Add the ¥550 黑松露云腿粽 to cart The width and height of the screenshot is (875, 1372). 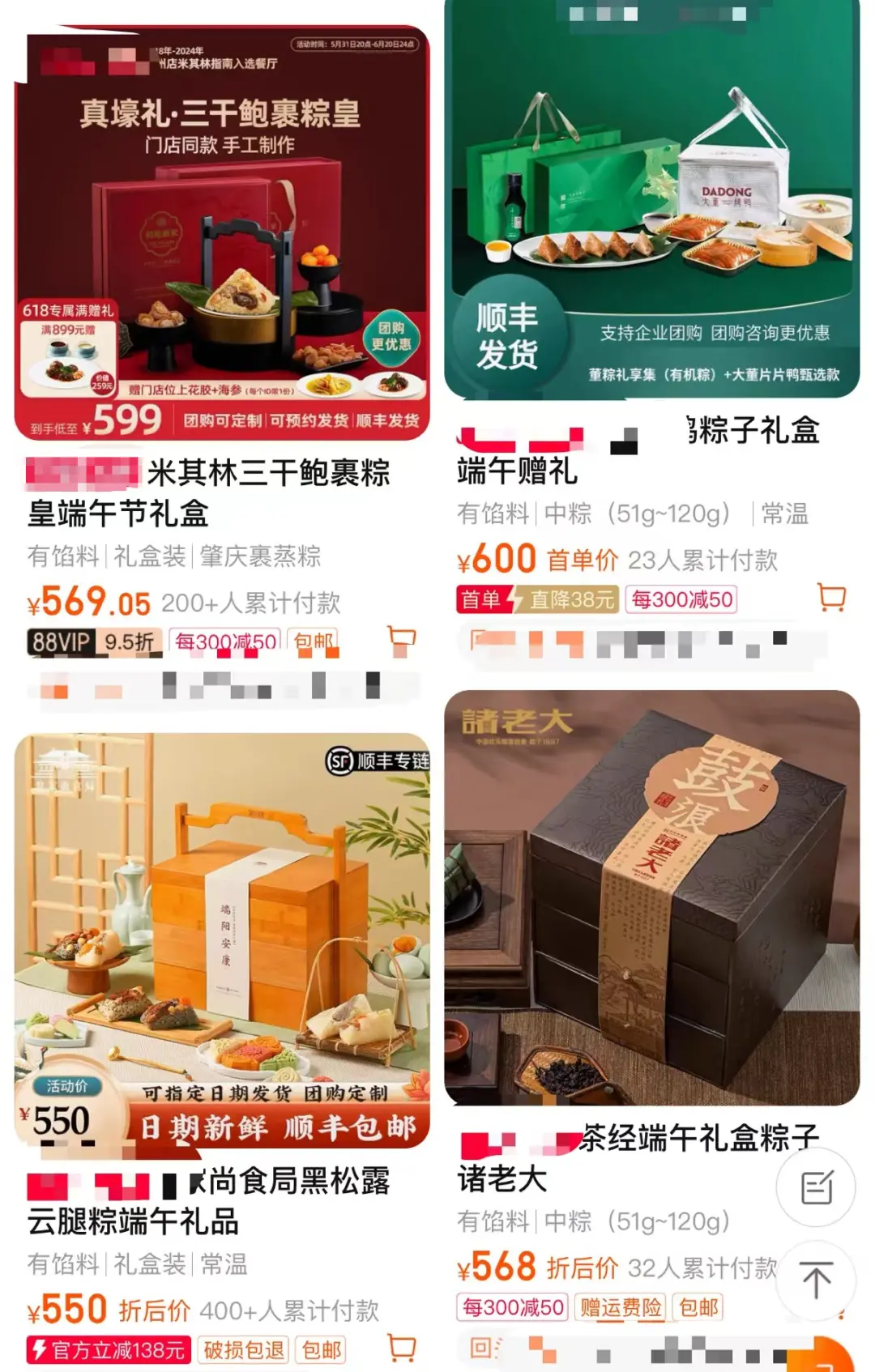tap(402, 1348)
